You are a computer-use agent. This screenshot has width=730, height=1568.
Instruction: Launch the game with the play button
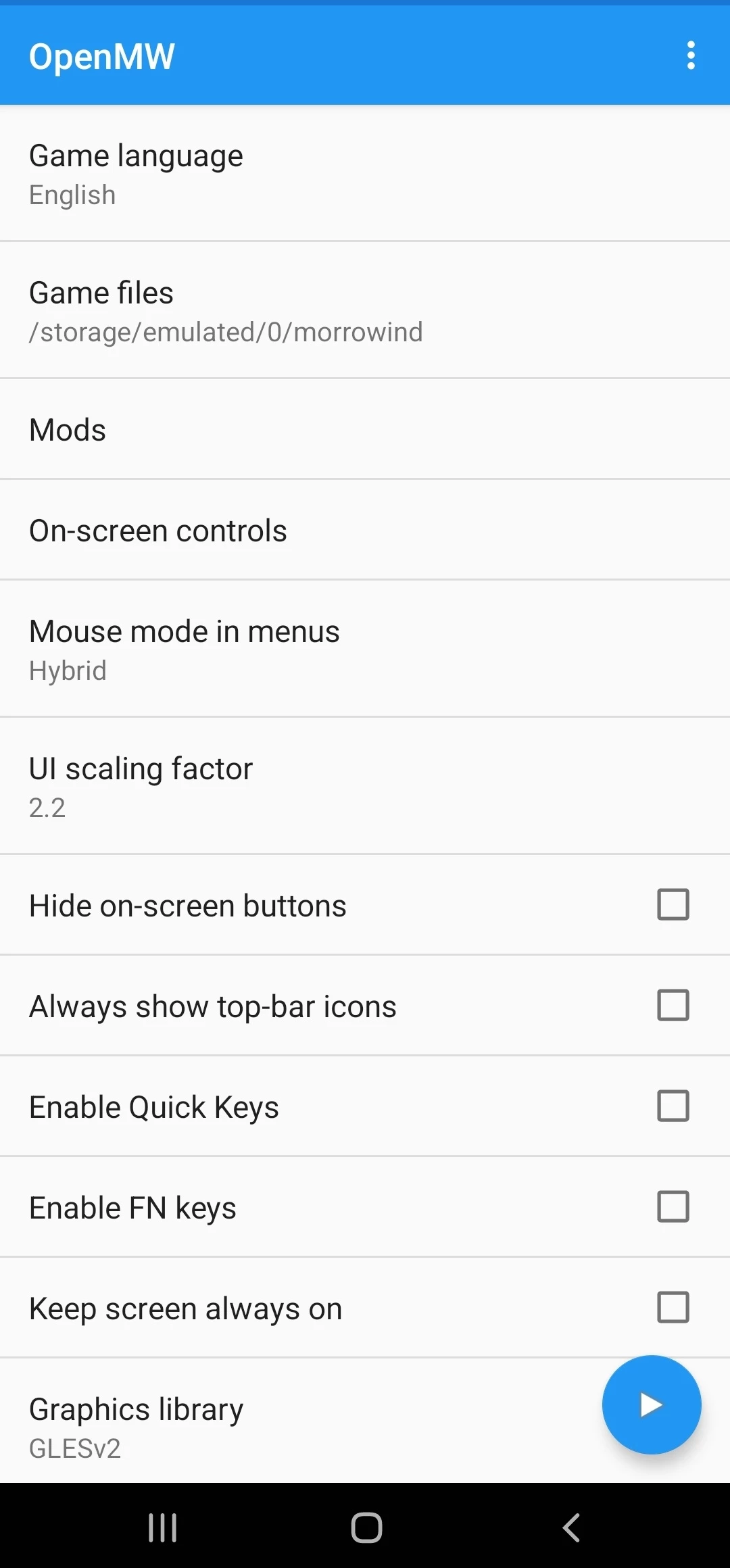click(652, 1405)
